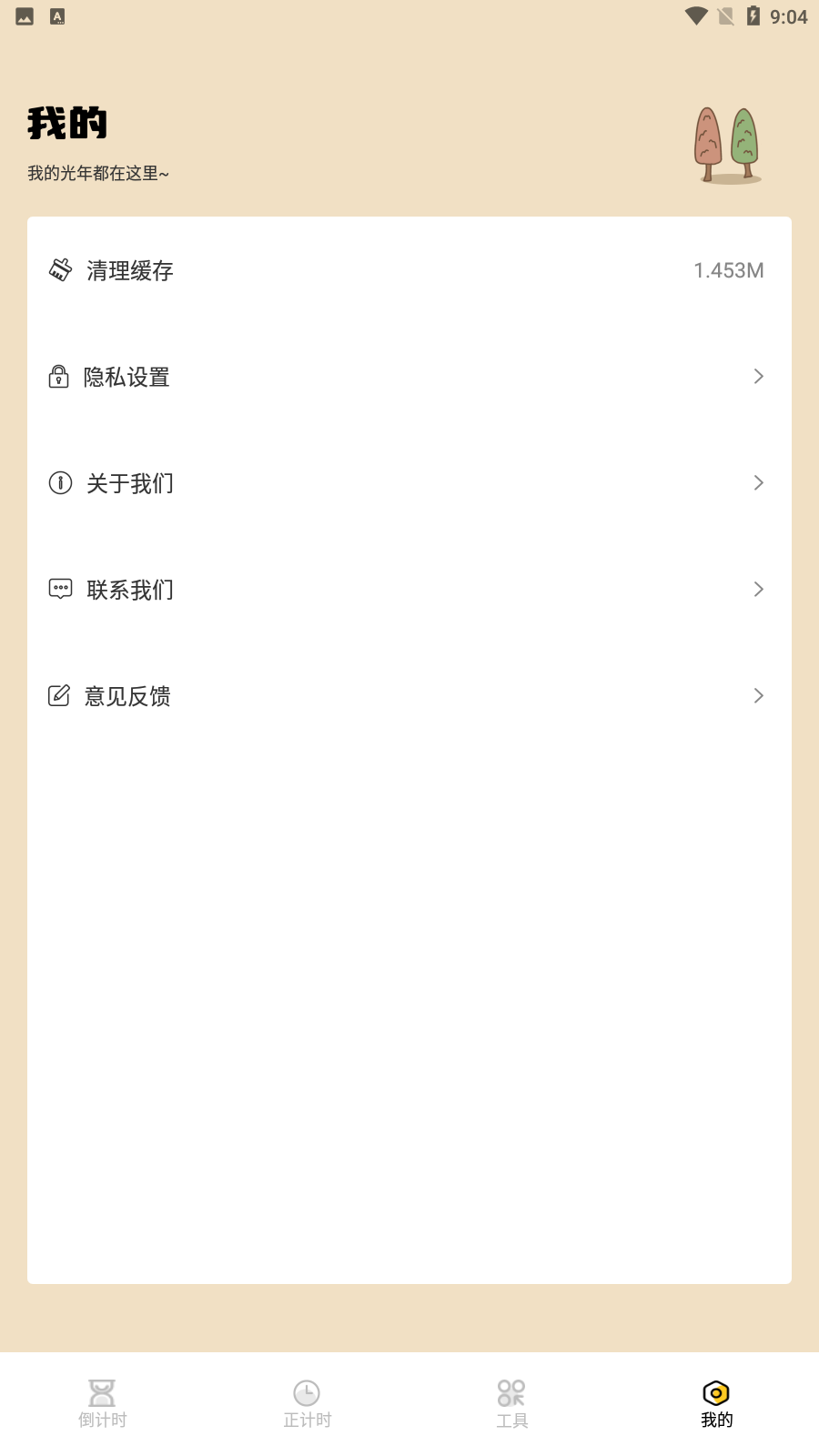Click the two trees illustration
Viewport: 819px width, 1456px height.
726,144
